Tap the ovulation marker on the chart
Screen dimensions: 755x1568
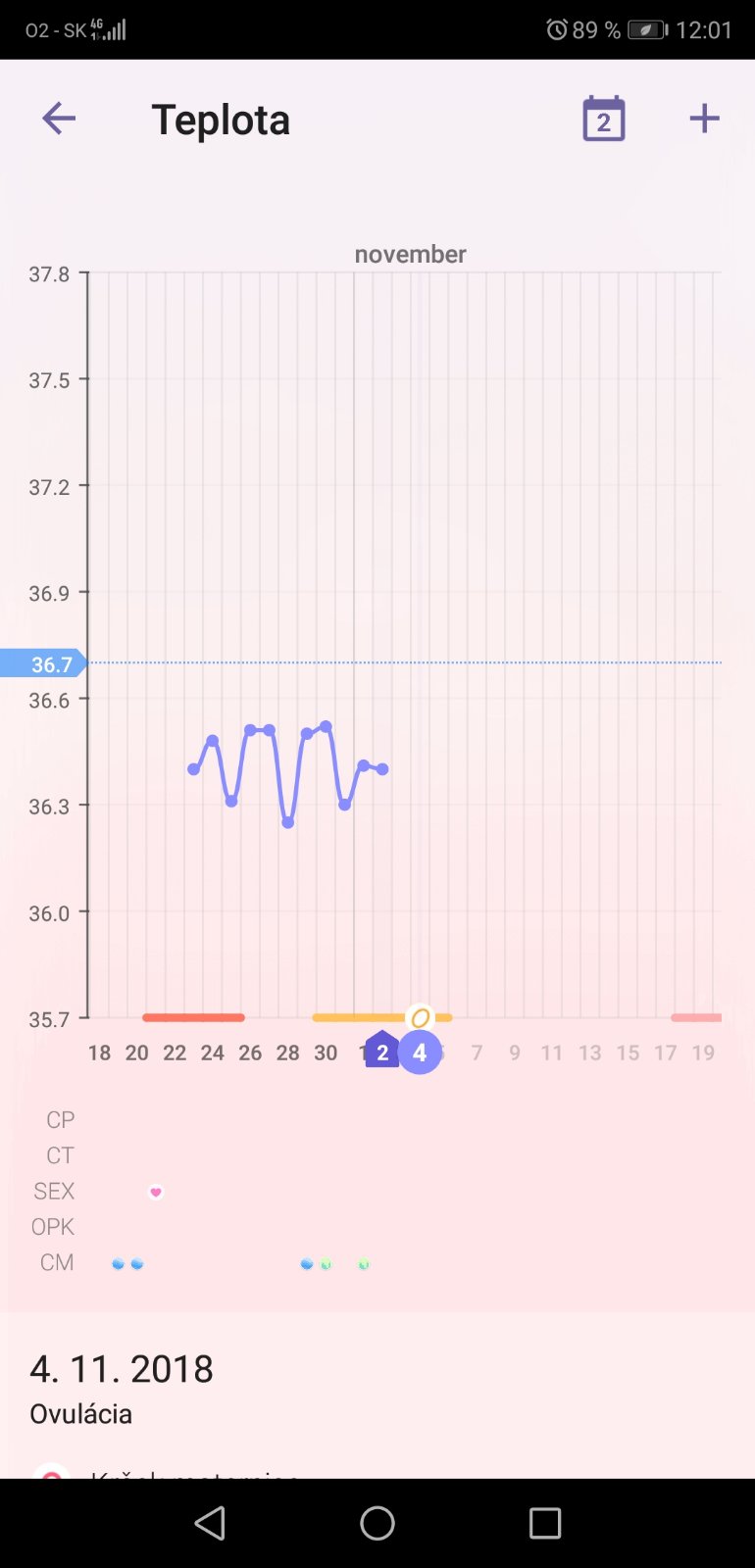(x=421, y=1017)
